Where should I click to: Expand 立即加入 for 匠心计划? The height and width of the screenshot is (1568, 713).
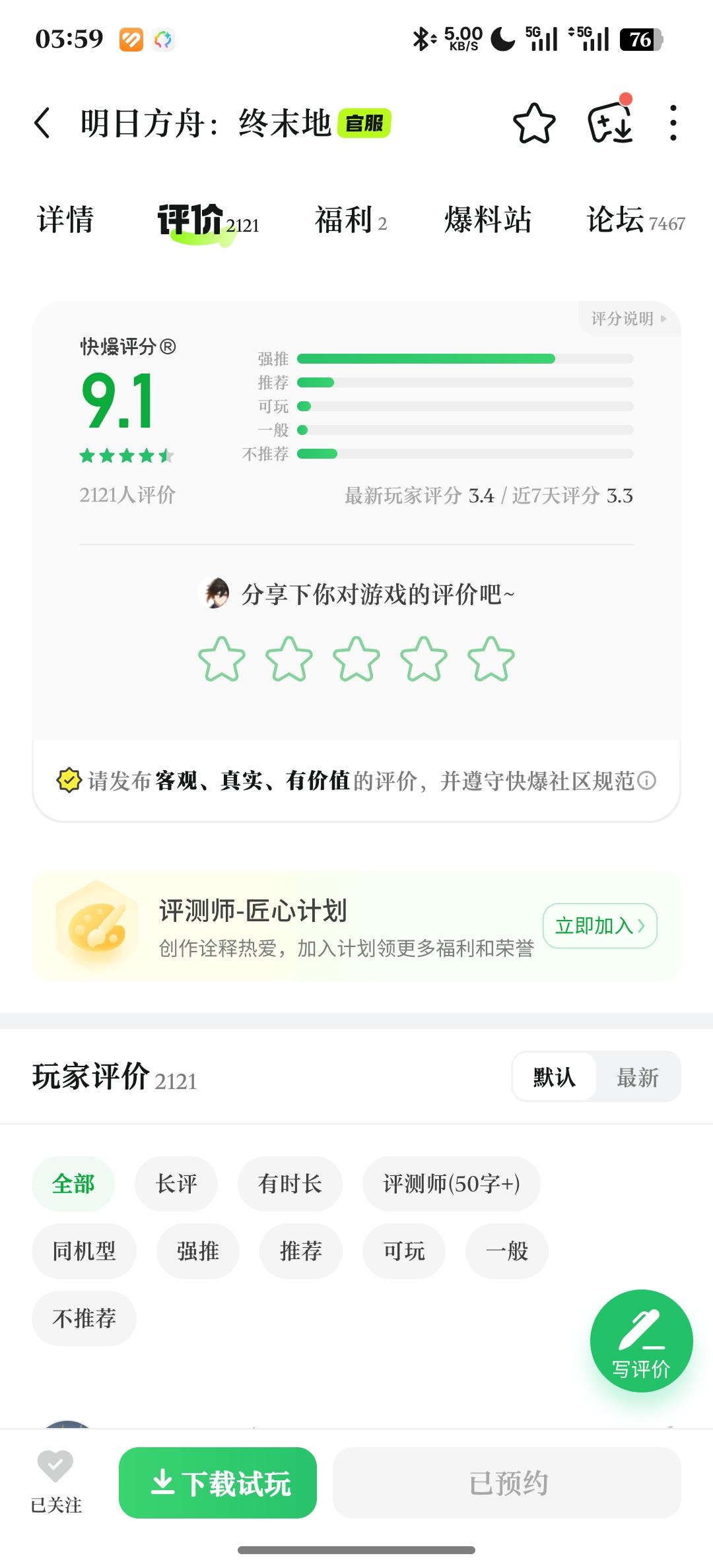coord(599,926)
